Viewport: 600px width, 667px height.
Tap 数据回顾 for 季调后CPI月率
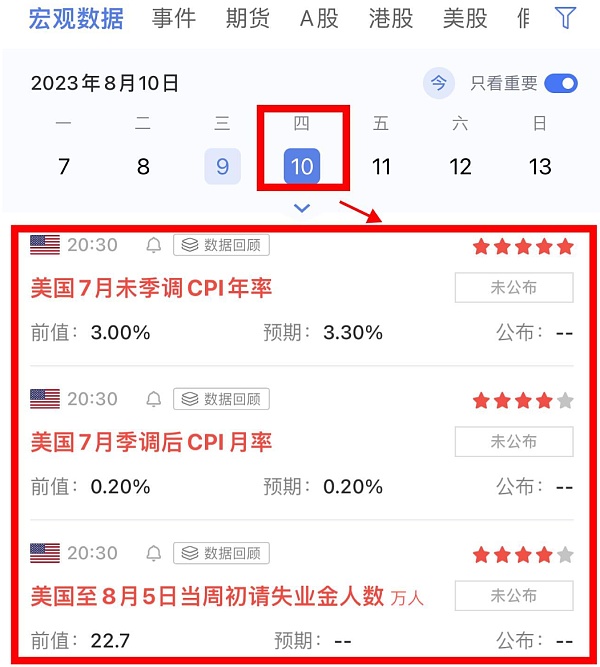[x=222, y=399]
